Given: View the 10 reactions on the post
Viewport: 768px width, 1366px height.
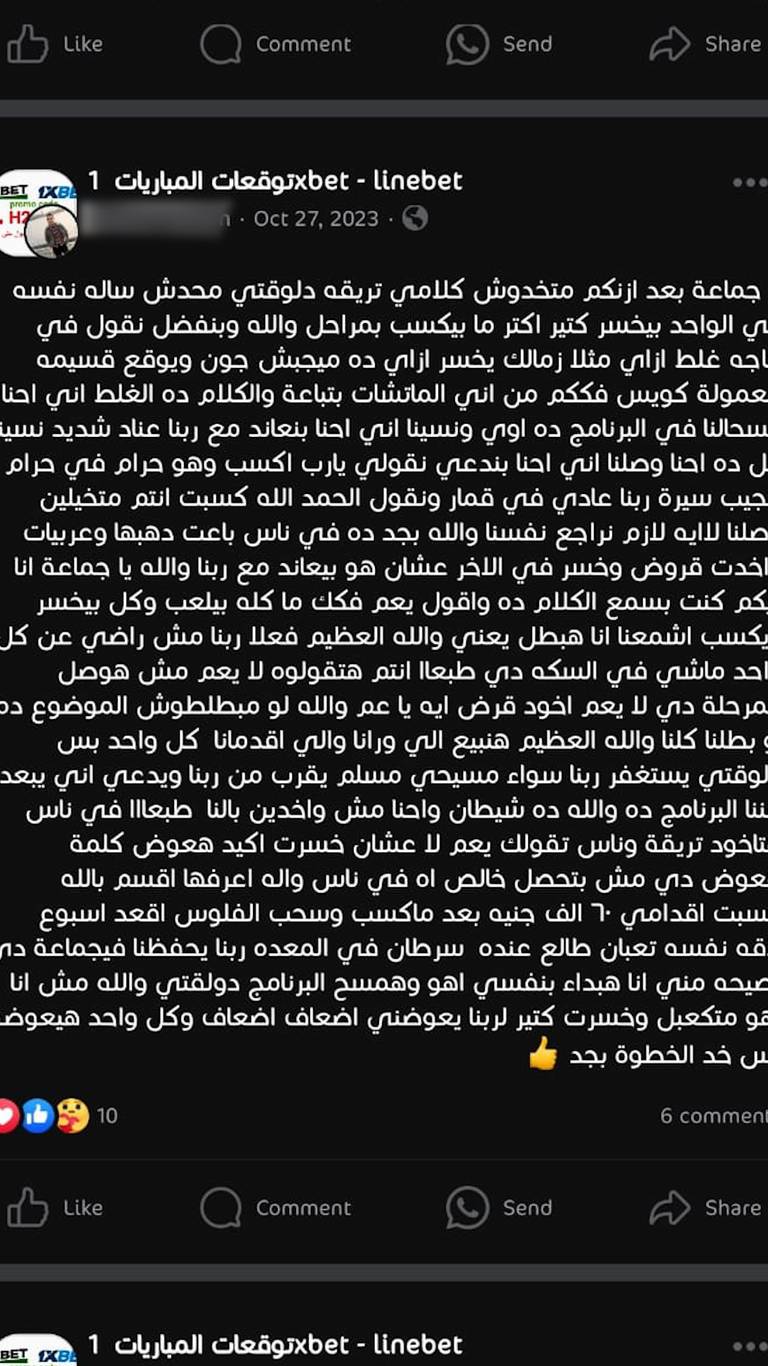Looking at the screenshot, I should click(57, 1115).
